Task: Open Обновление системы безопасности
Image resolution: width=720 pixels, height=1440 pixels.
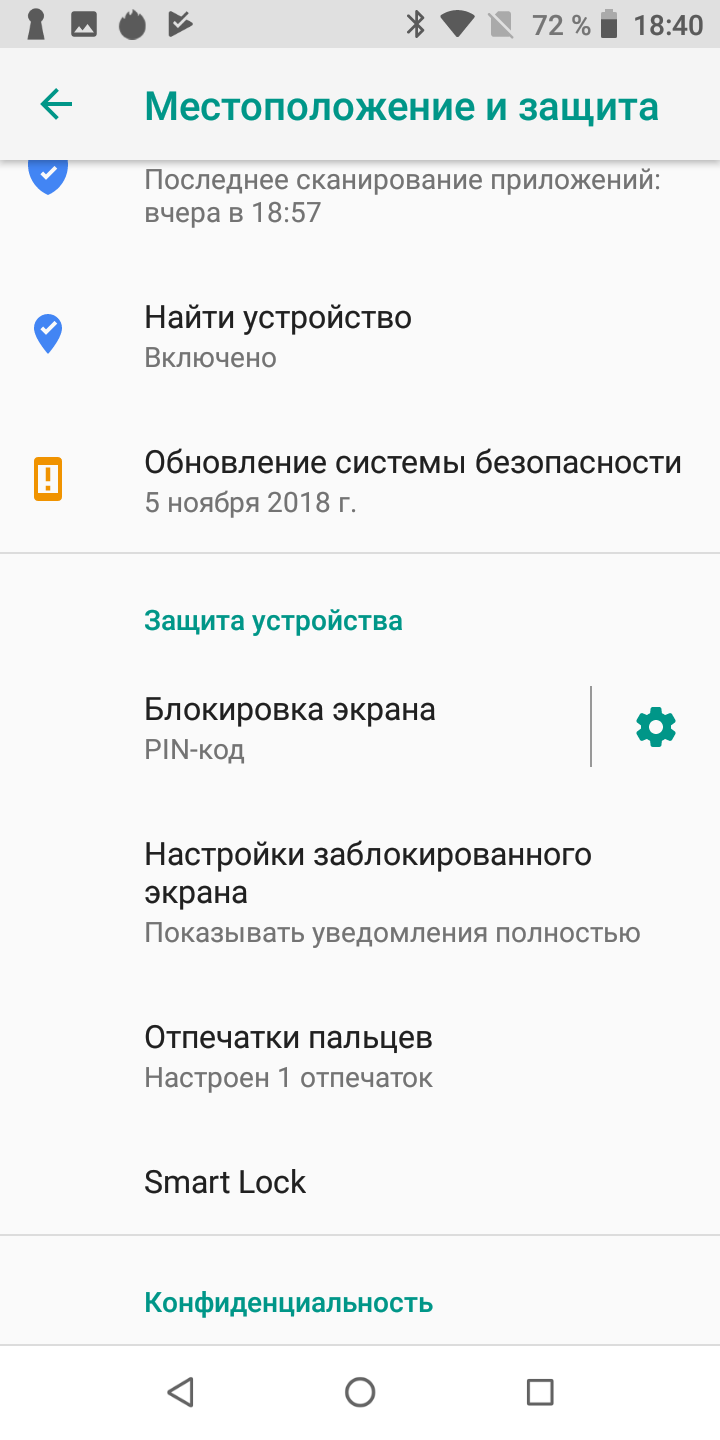Action: (x=360, y=480)
